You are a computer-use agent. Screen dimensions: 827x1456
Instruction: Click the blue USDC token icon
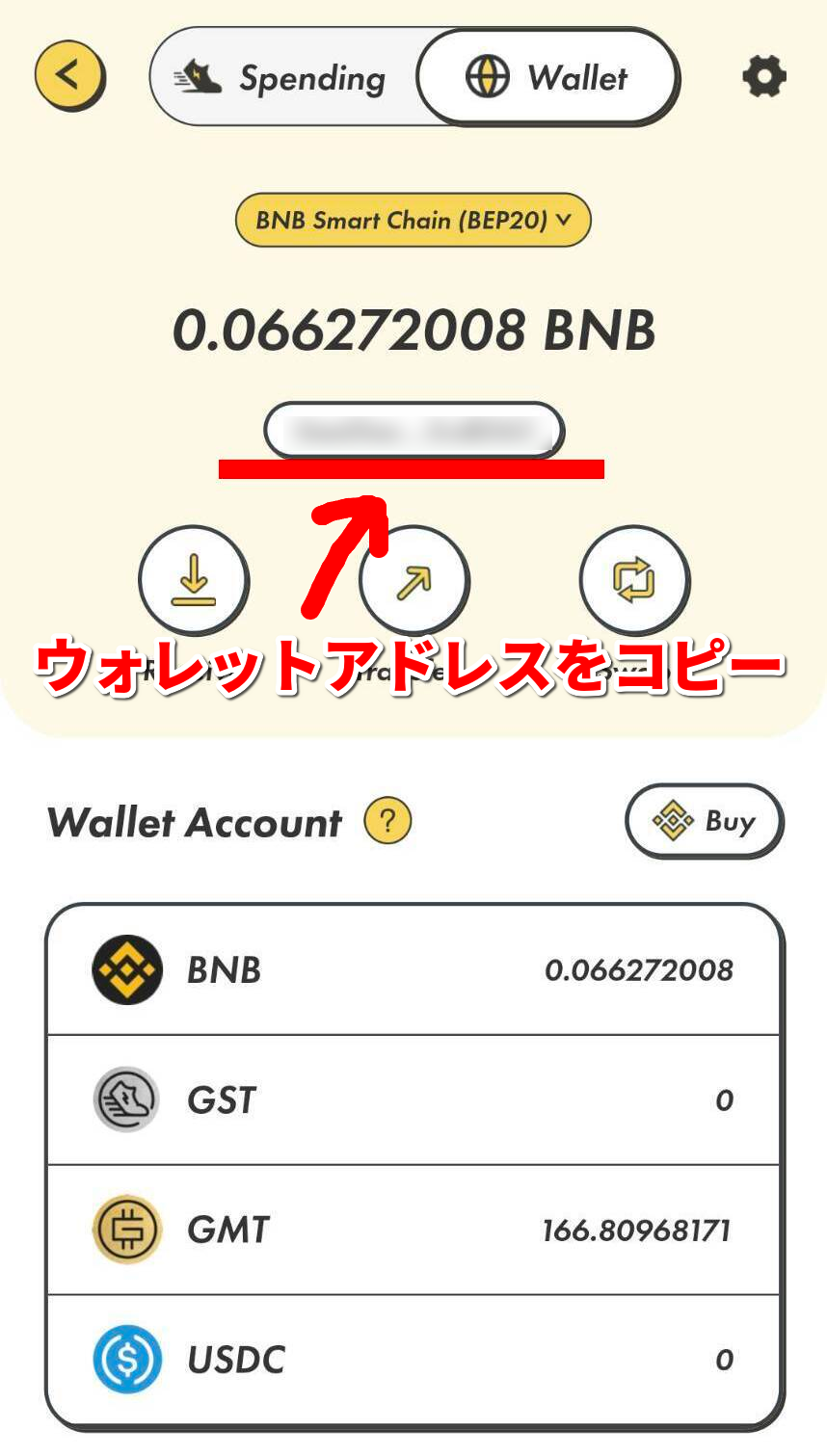click(126, 1360)
